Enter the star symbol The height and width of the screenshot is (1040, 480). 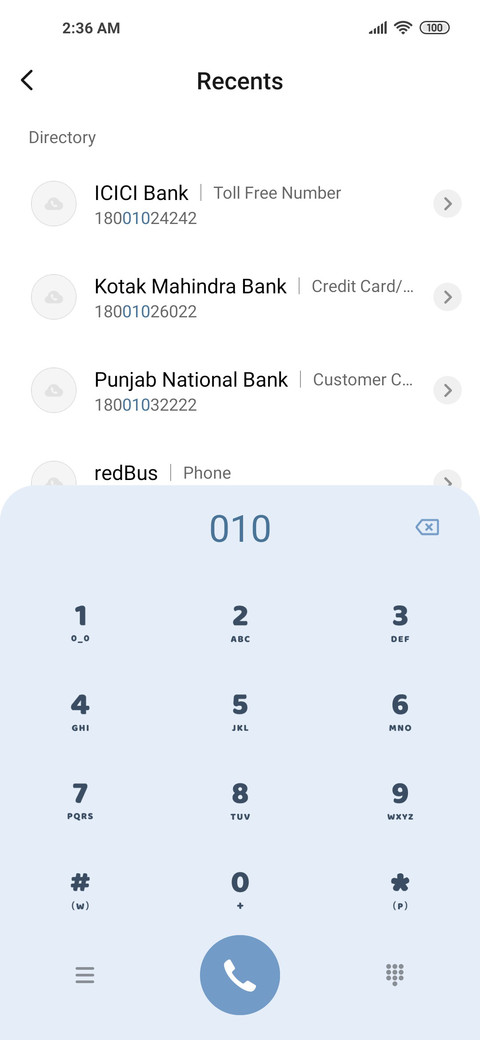tap(400, 891)
